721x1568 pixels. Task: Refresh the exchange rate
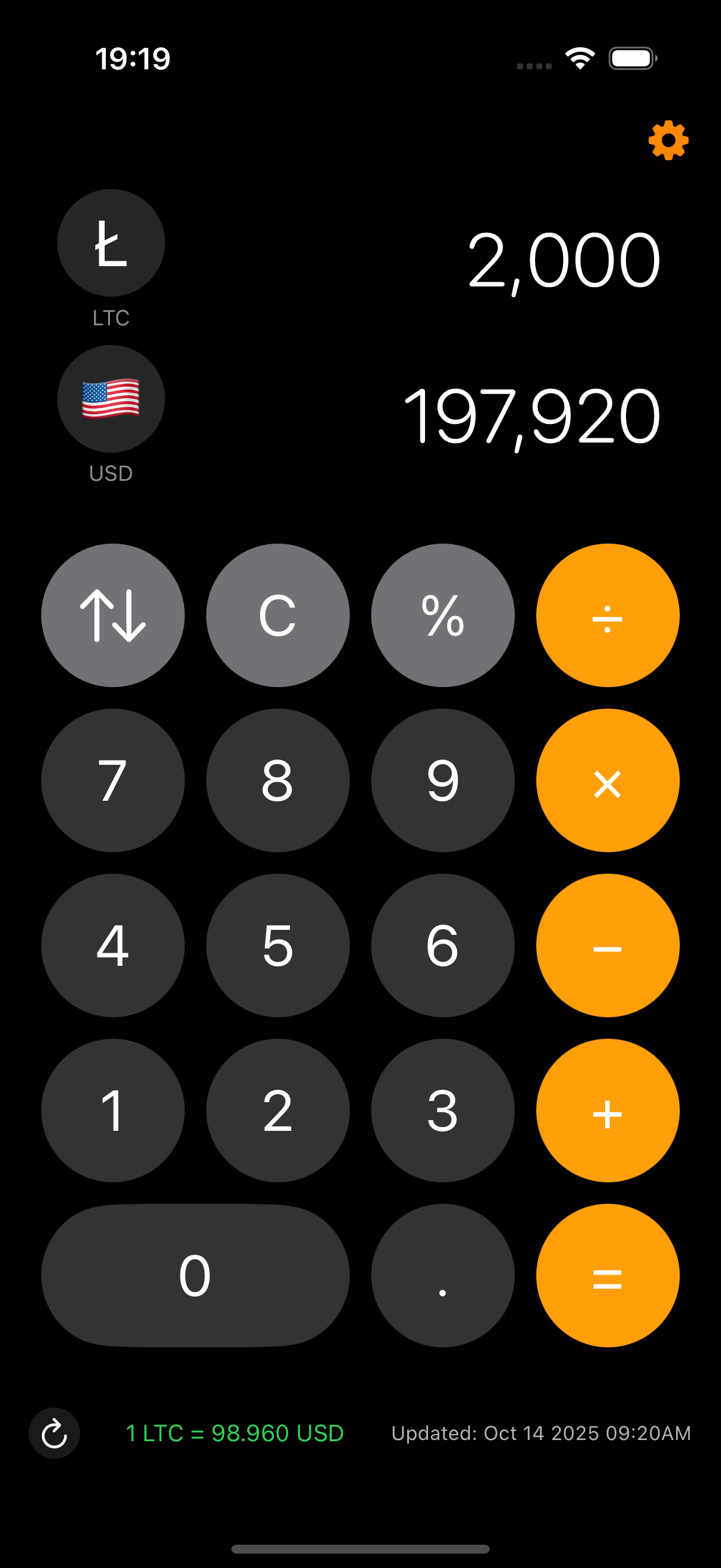(x=54, y=1433)
